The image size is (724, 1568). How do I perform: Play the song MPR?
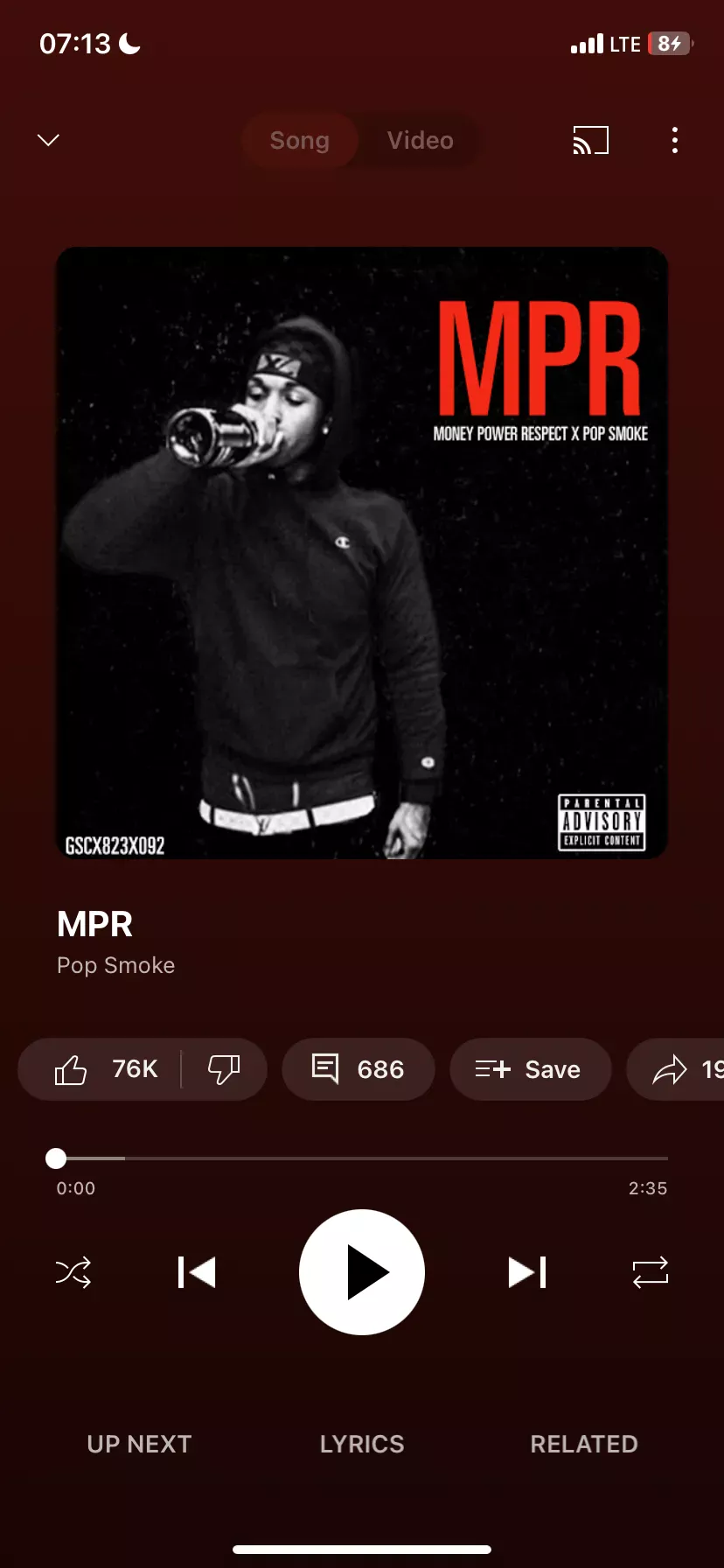361,1272
